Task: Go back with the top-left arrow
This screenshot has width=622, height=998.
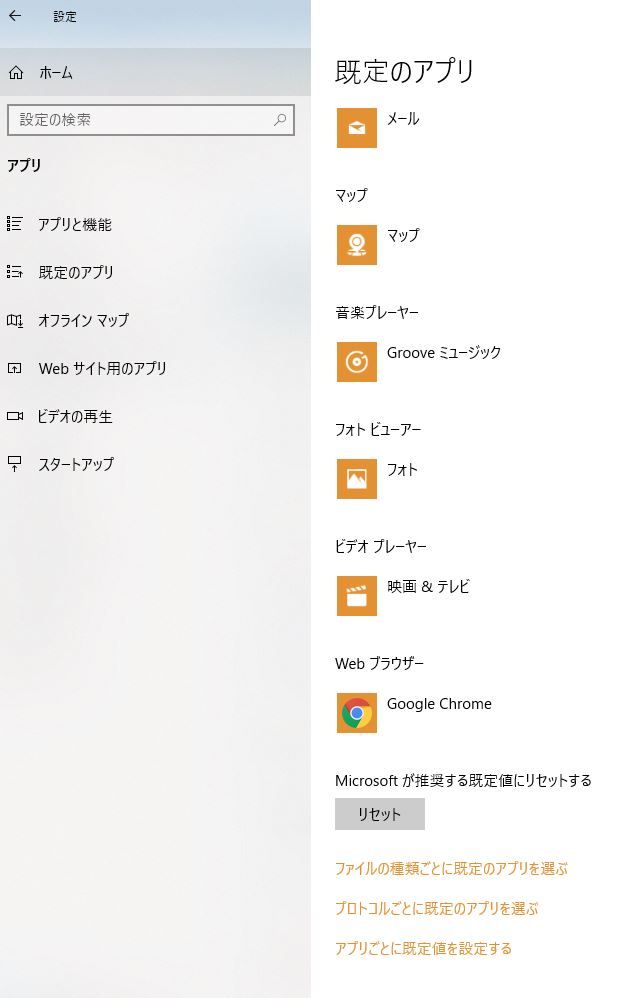Action: tap(15, 16)
